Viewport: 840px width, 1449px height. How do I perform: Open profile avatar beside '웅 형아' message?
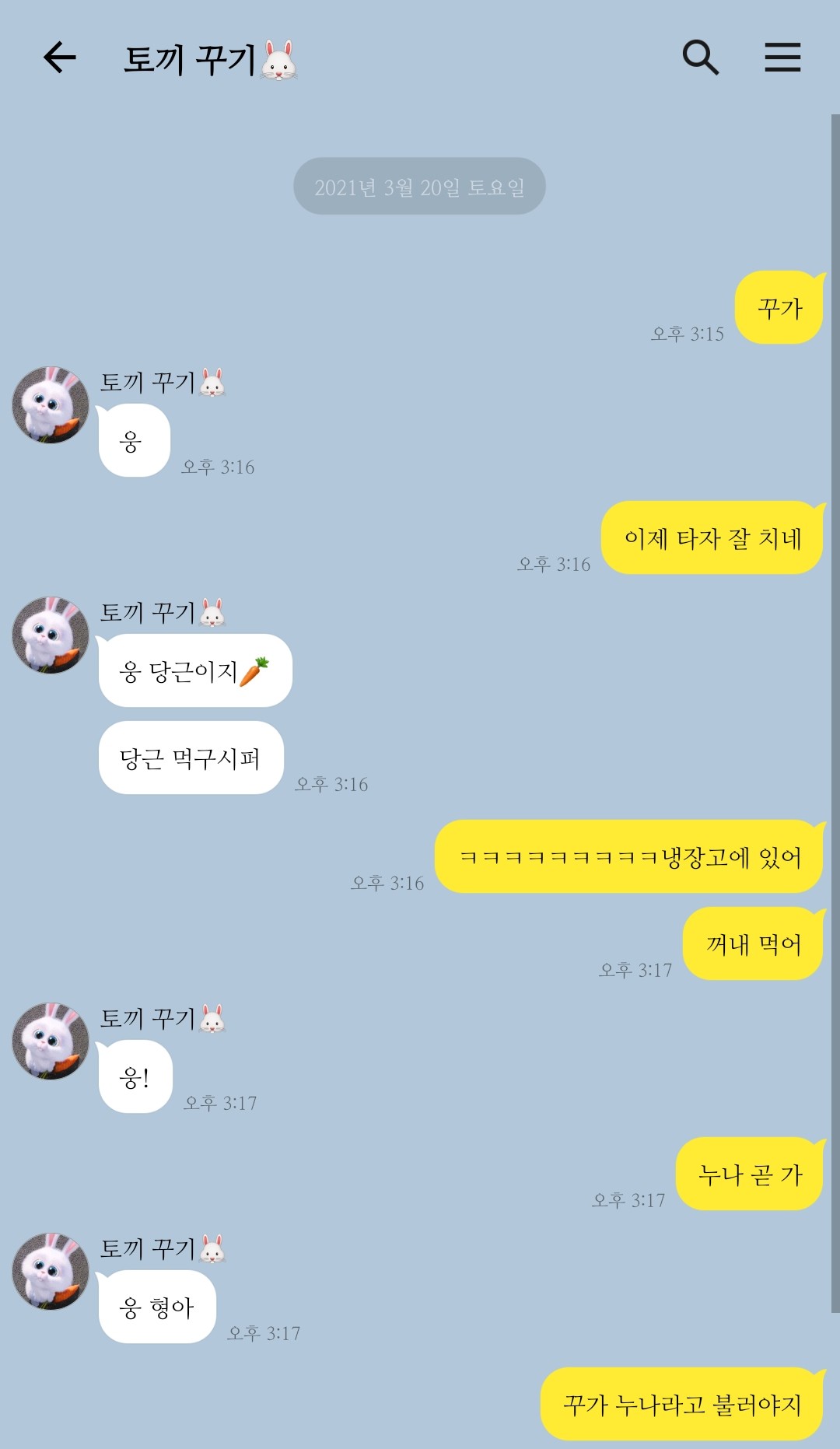tap(51, 1272)
